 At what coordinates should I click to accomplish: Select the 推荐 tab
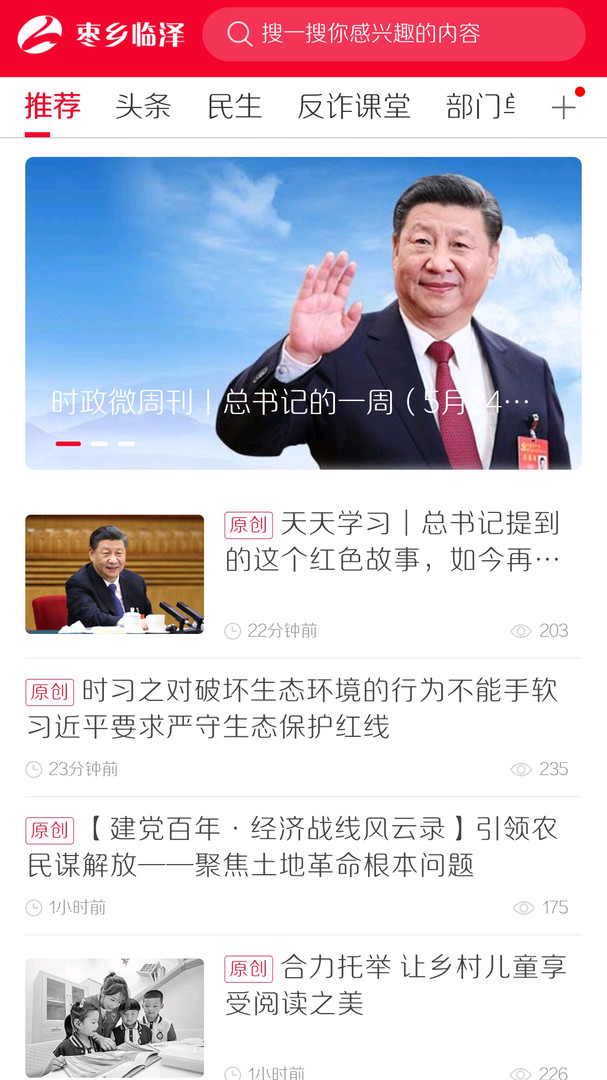pyautogui.click(x=52, y=107)
